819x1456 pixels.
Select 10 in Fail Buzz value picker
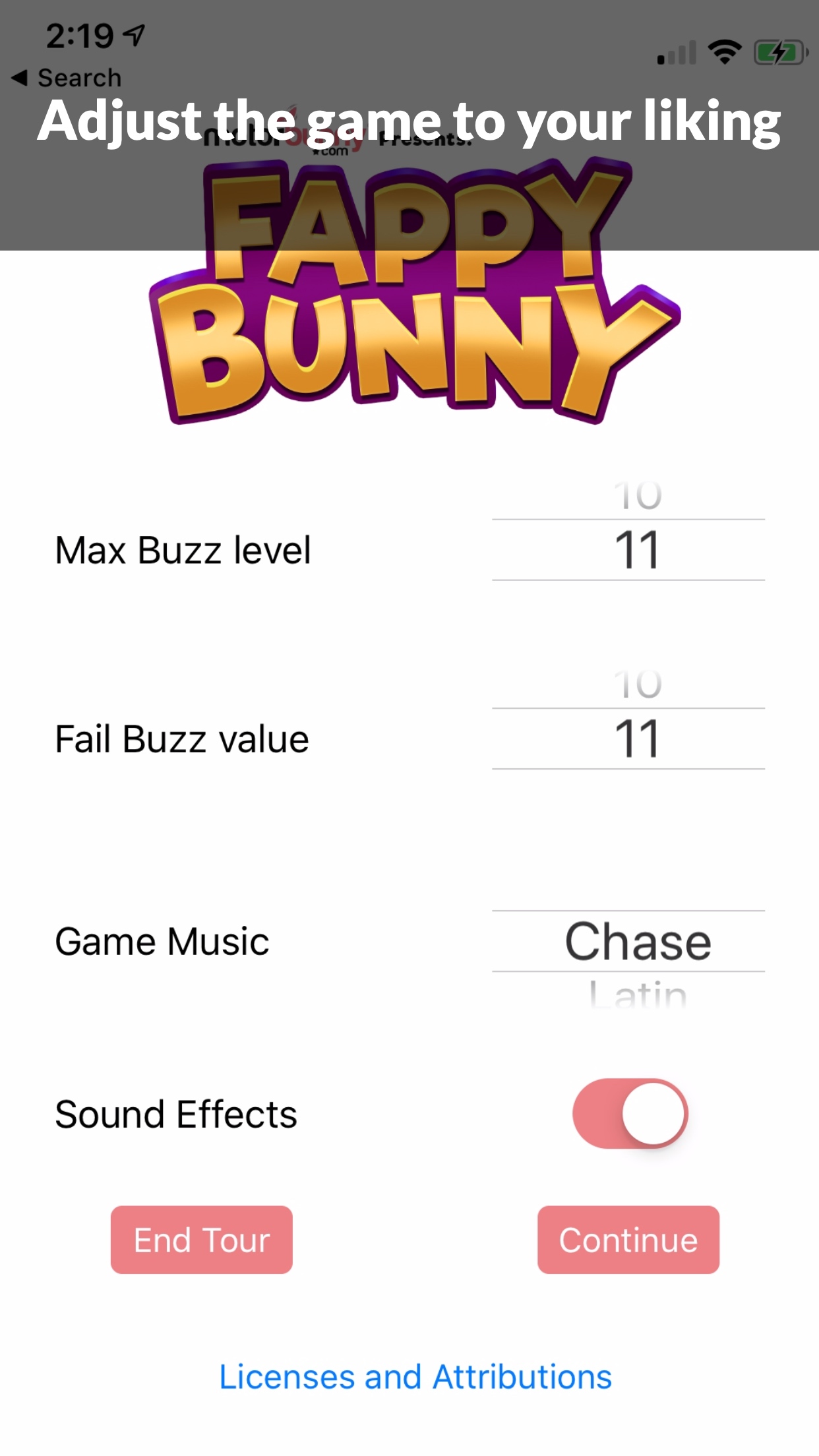tap(636, 686)
